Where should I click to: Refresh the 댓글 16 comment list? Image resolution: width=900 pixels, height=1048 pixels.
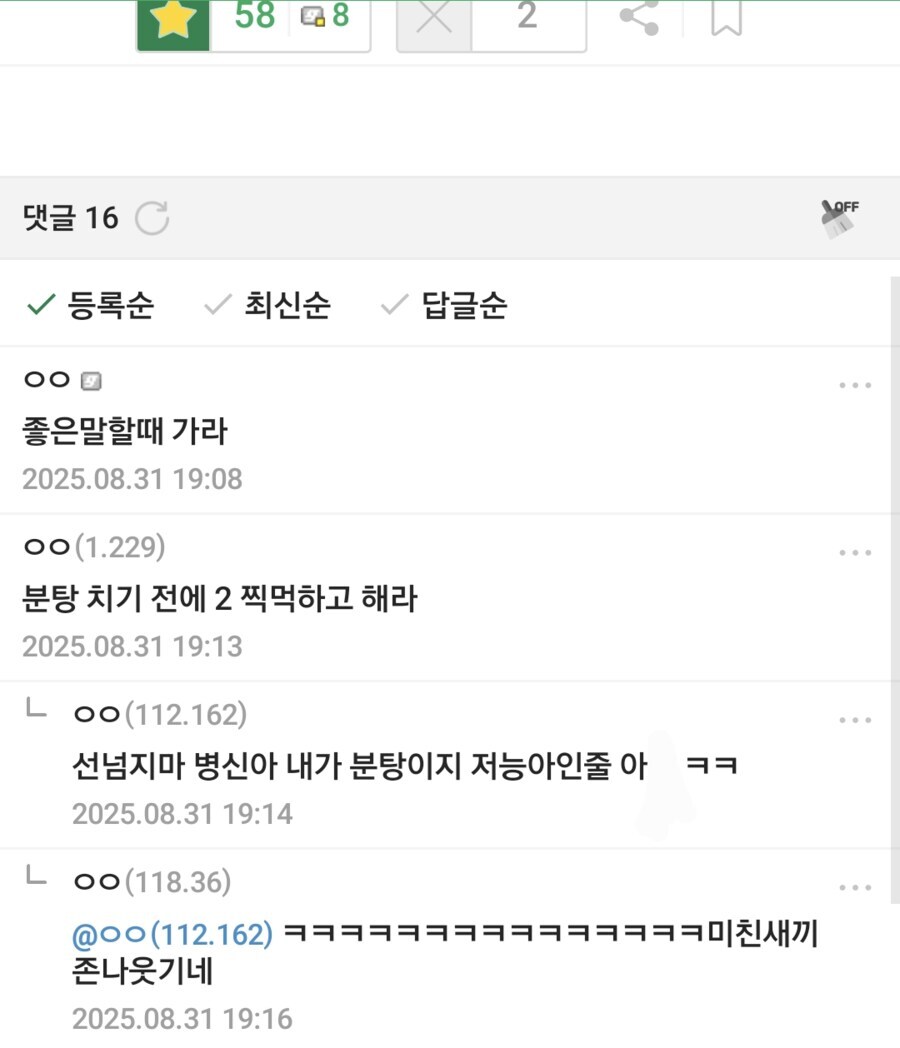pyautogui.click(x=152, y=218)
